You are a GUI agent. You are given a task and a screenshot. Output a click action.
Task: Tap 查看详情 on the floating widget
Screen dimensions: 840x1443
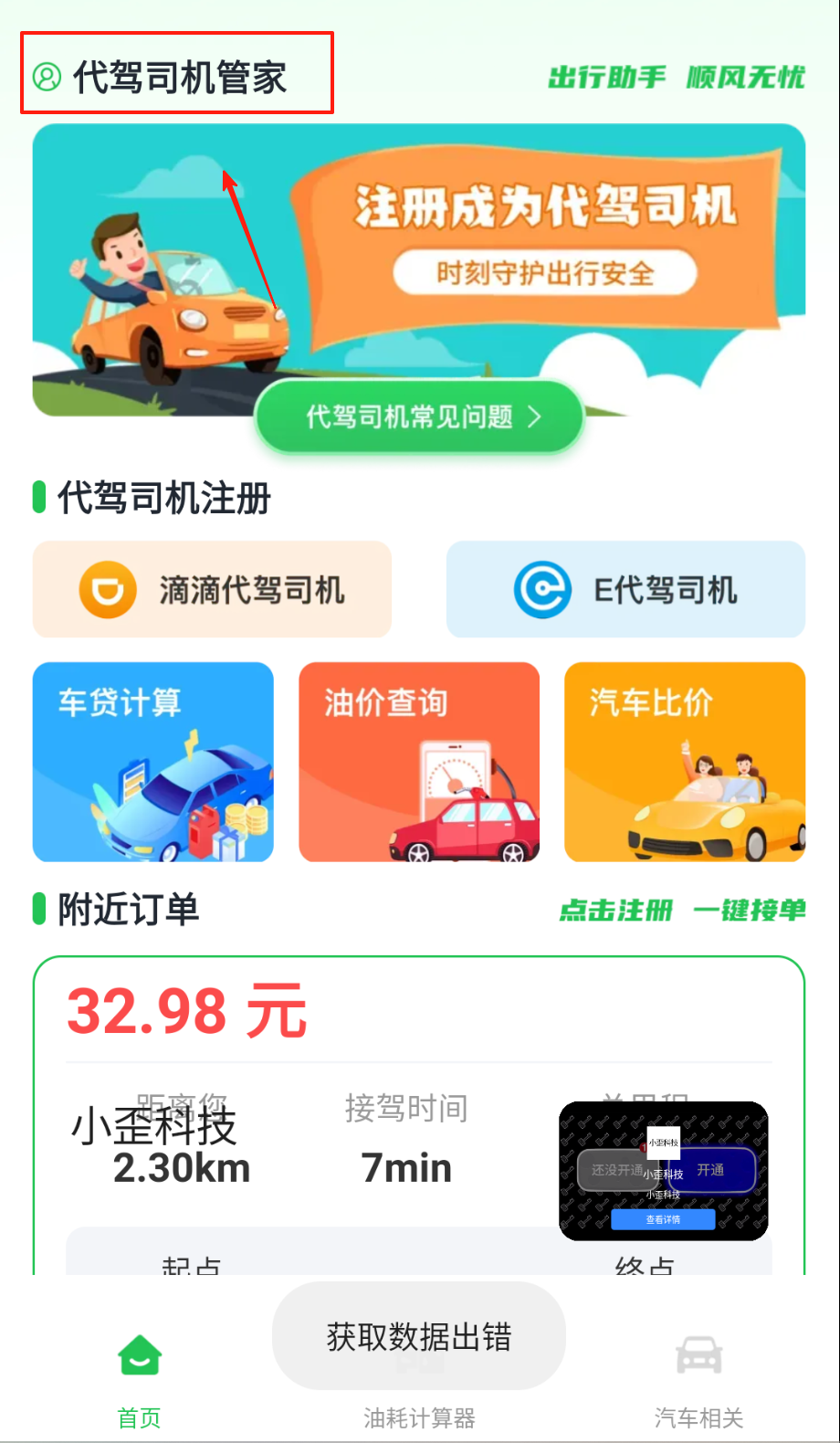[663, 1219]
